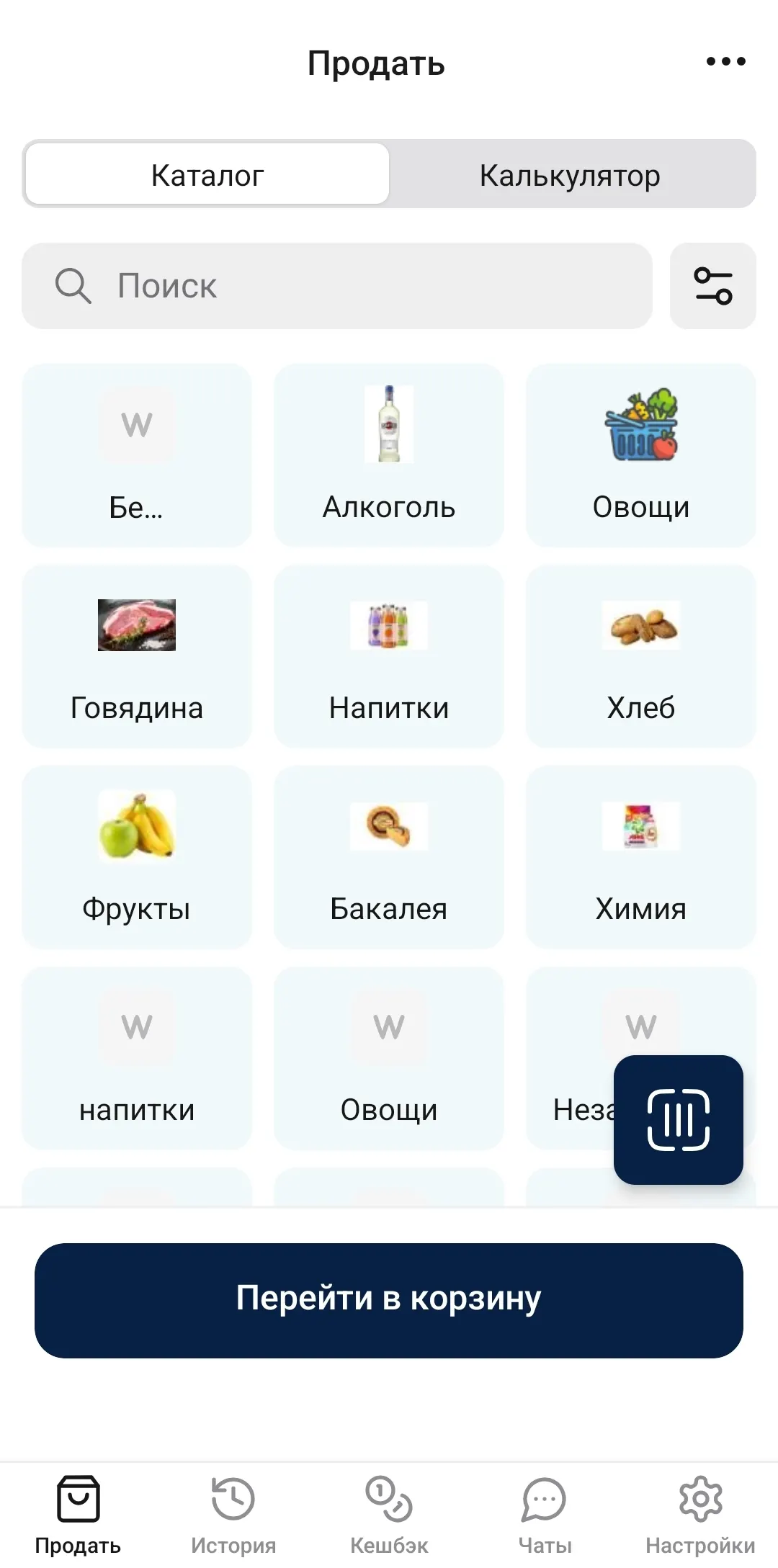Screen dimensions: 778x1568
Task: Launch the barcode scanner button
Action: [x=678, y=1119]
